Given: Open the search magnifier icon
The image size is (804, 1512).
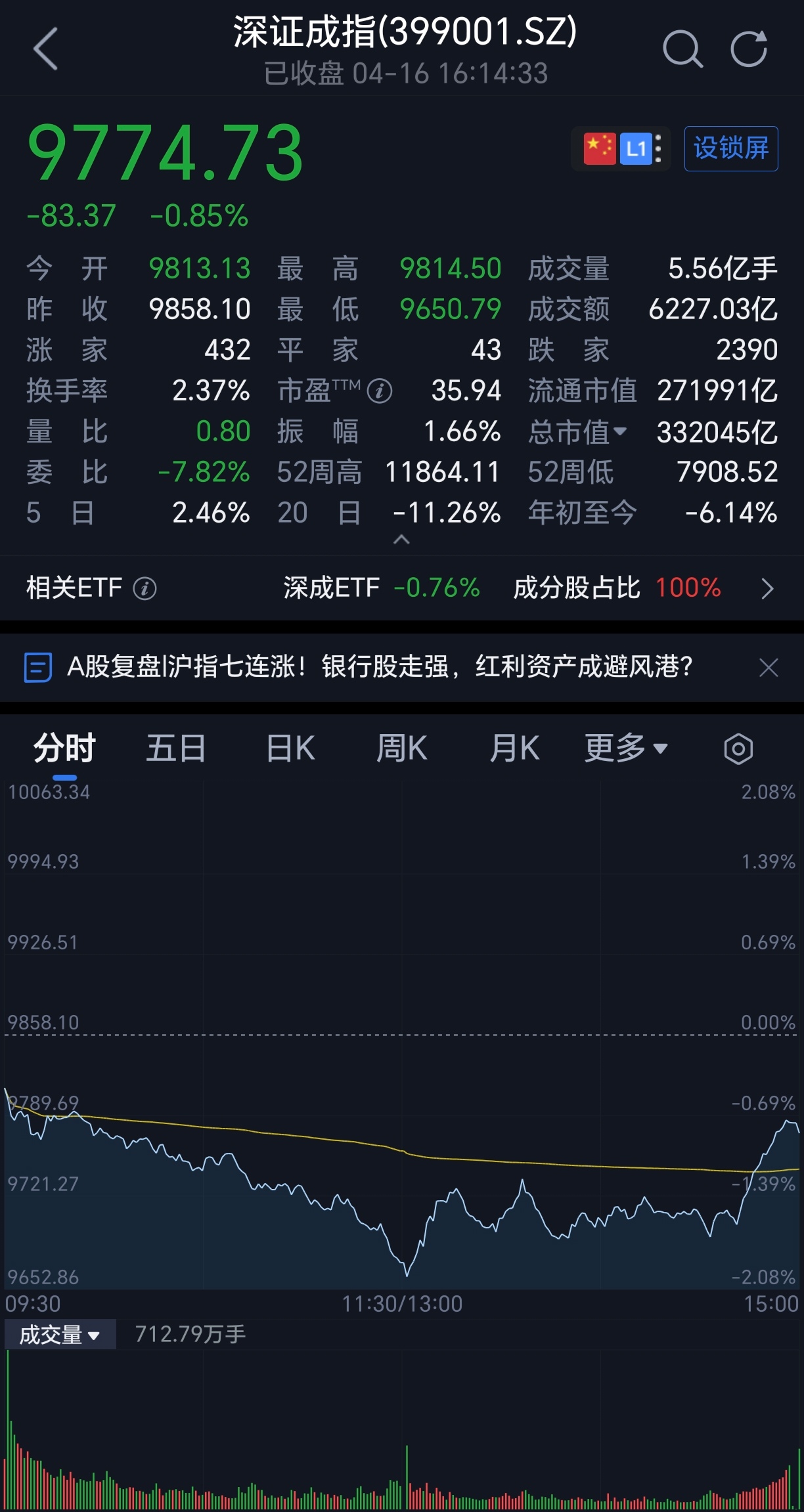Looking at the screenshot, I should click(x=682, y=49).
